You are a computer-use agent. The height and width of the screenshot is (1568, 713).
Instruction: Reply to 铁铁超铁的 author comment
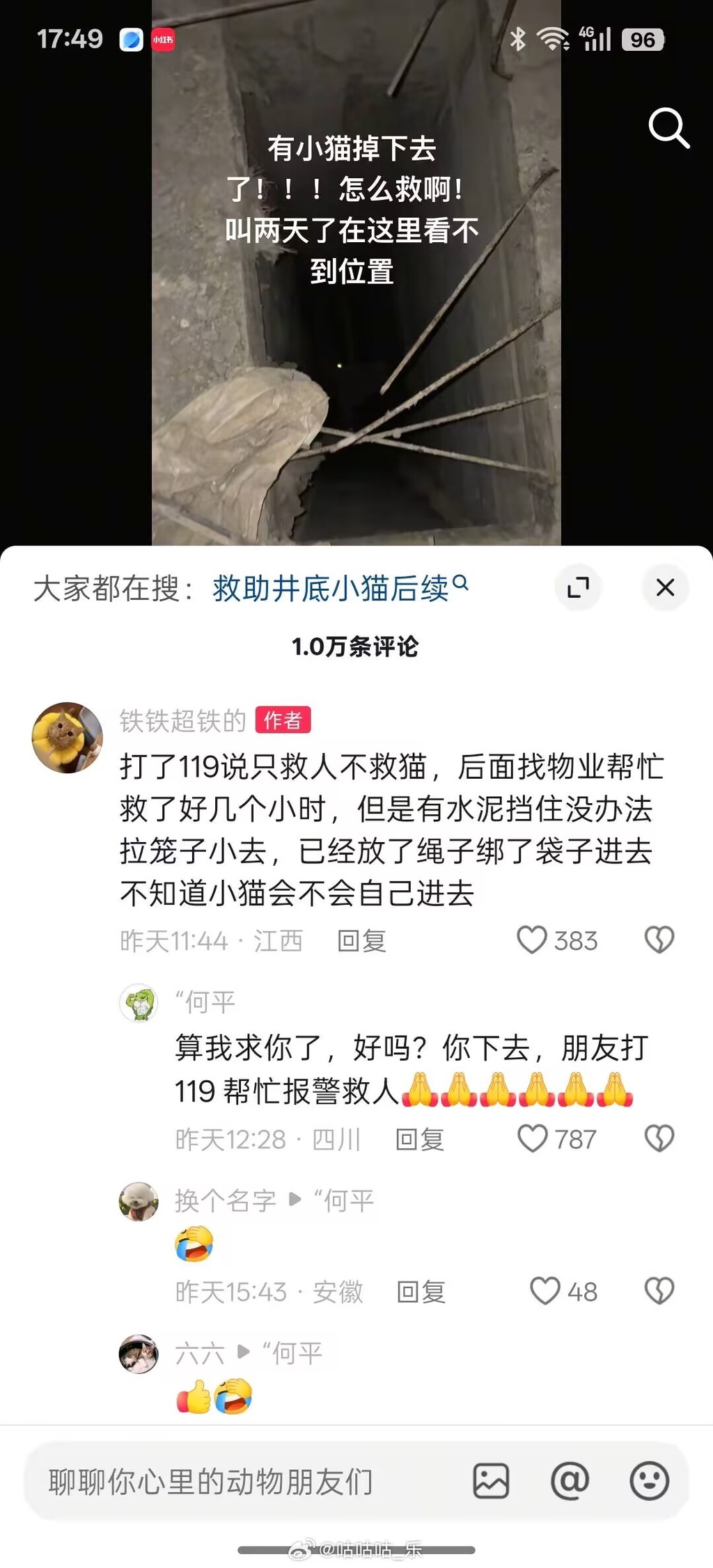tap(361, 941)
